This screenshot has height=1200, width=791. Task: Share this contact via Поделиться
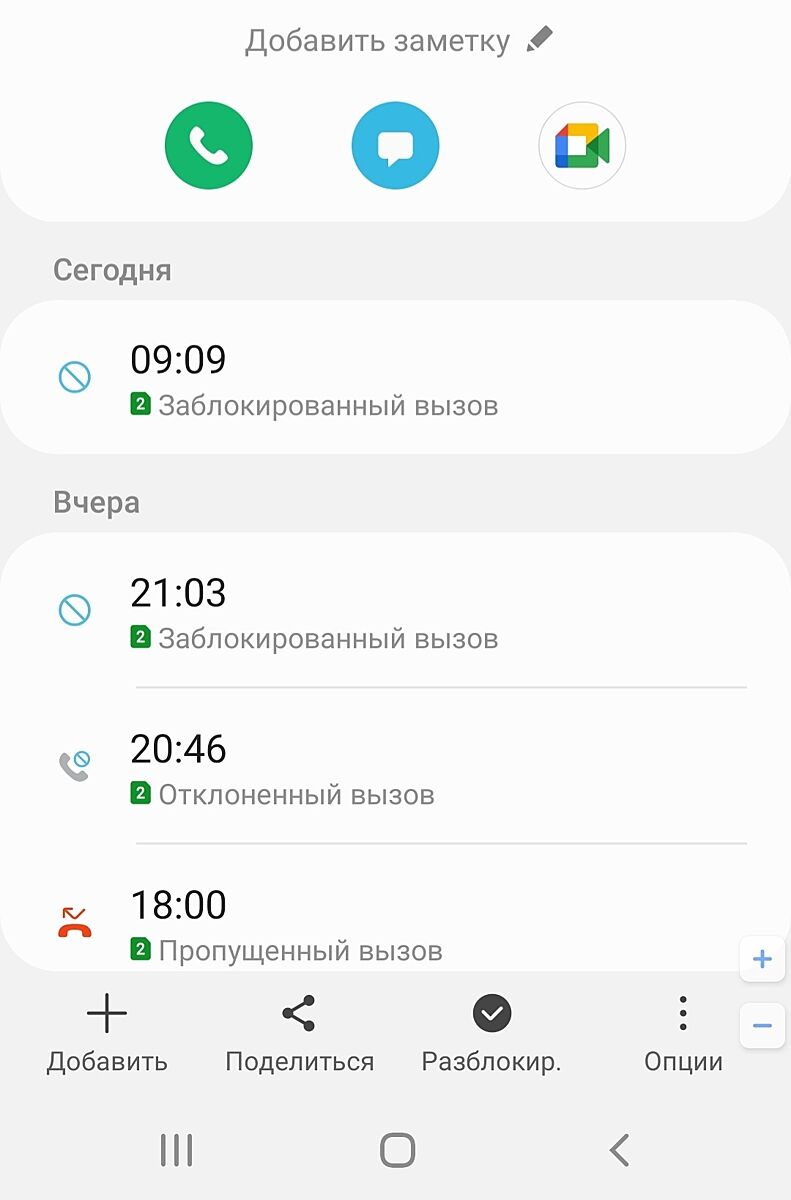(x=299, y=1033)
